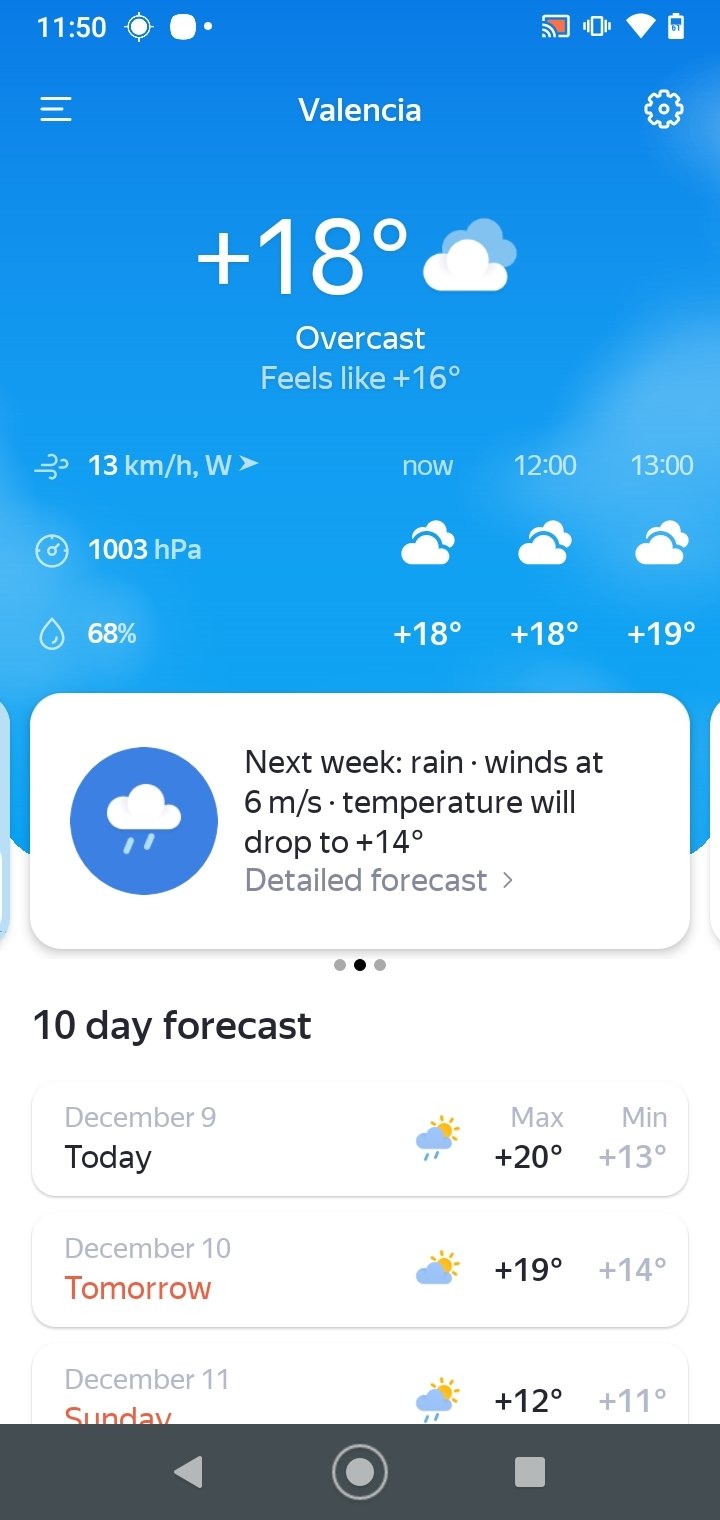Viewport: 720px width, 1520px height.
Task: Open today's December 9 forecast
Action: 360,1138
